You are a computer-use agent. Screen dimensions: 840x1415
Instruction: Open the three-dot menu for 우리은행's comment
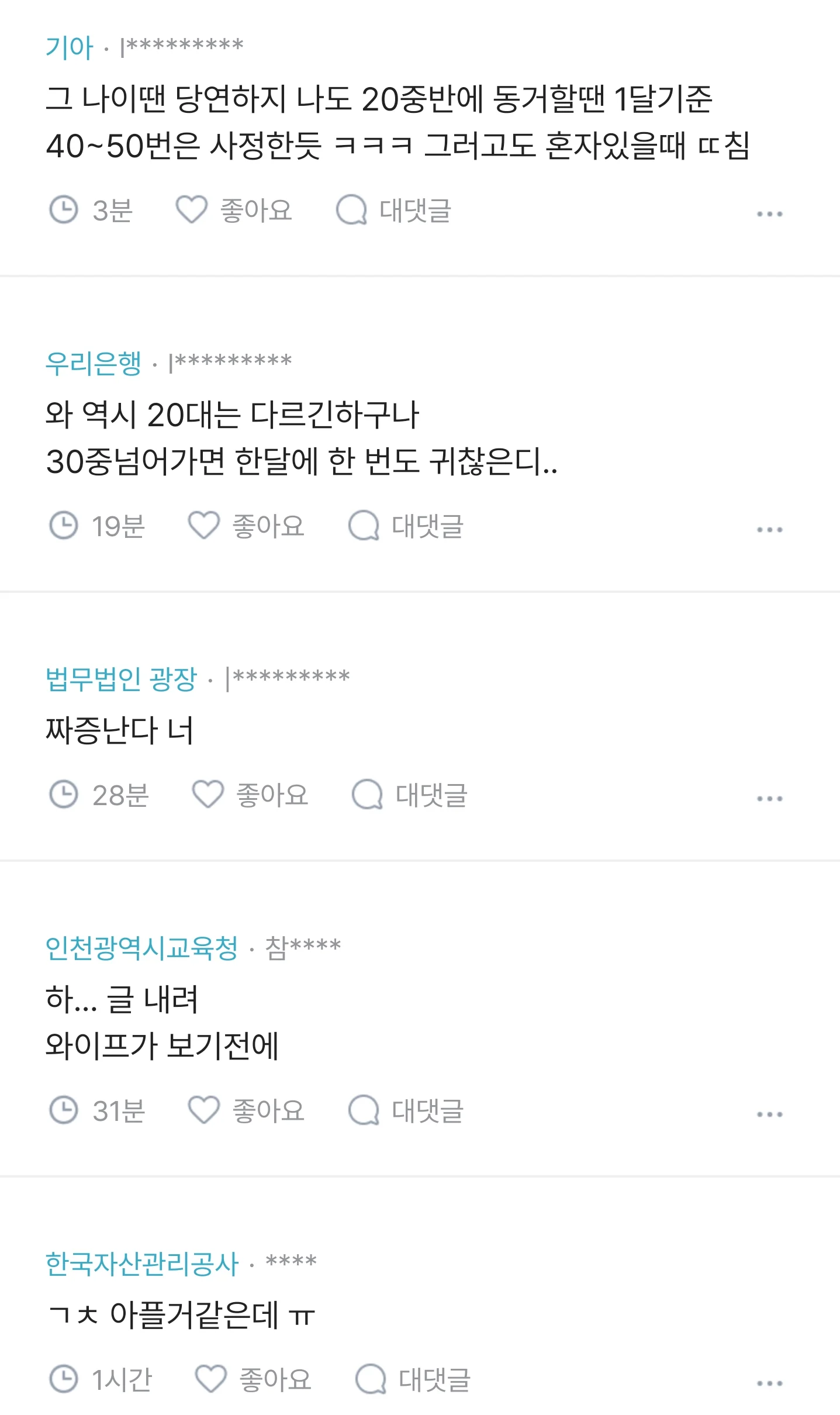pyautogui.click(x=772, y=526)
